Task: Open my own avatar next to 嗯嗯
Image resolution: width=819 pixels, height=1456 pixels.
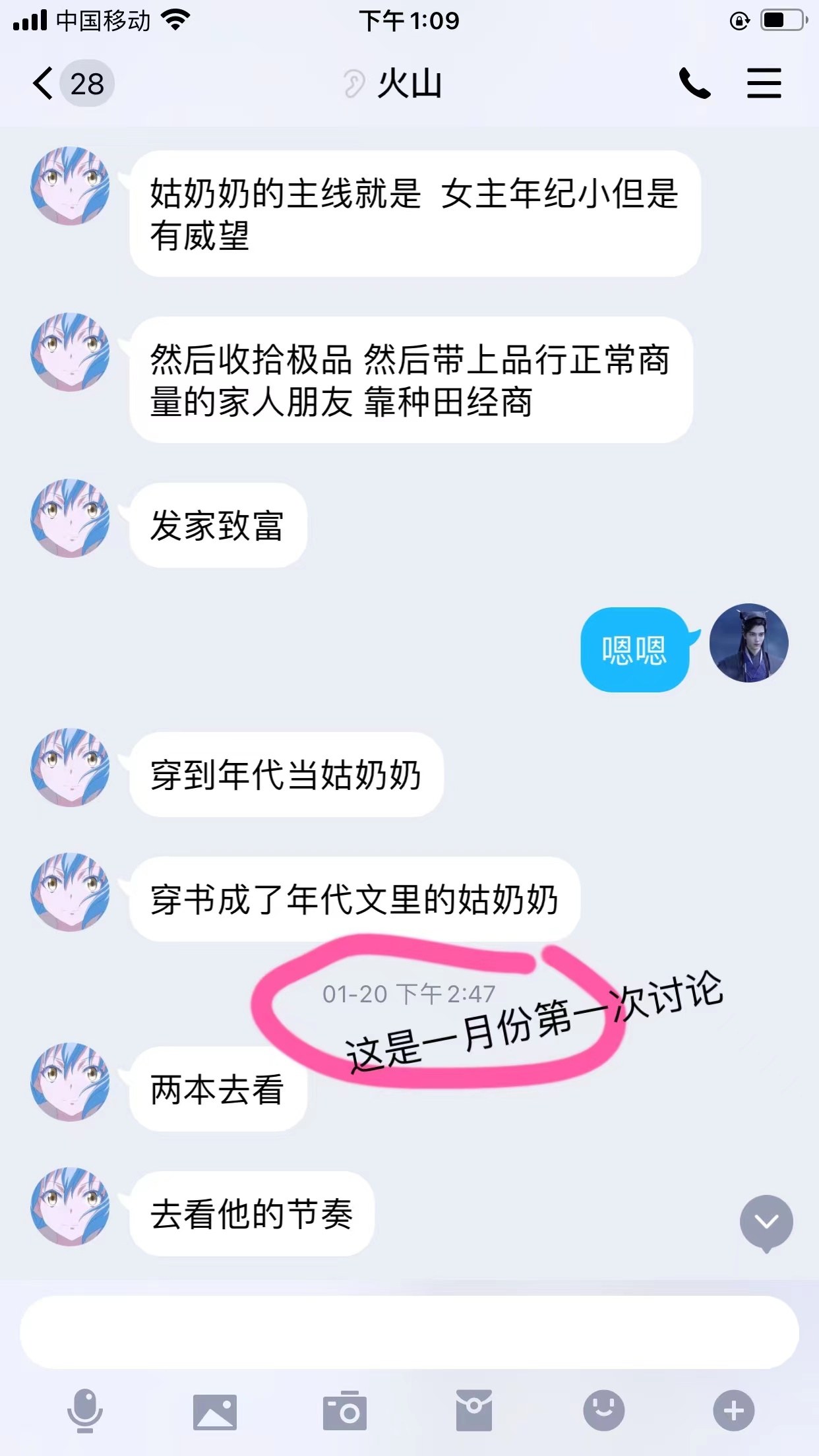Action: pos(748,643)
